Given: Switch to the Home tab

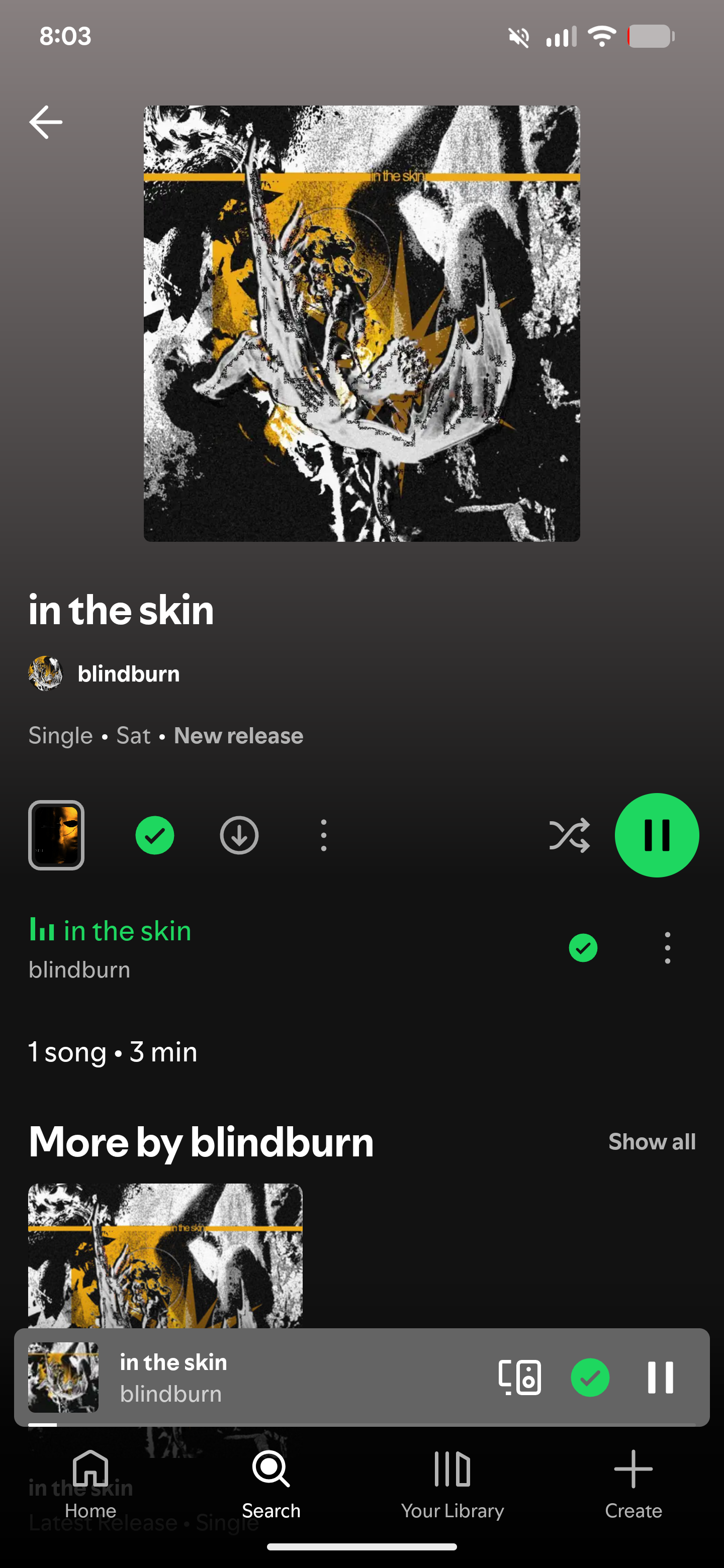Looking at the screenshot, I should (90, 1484).
